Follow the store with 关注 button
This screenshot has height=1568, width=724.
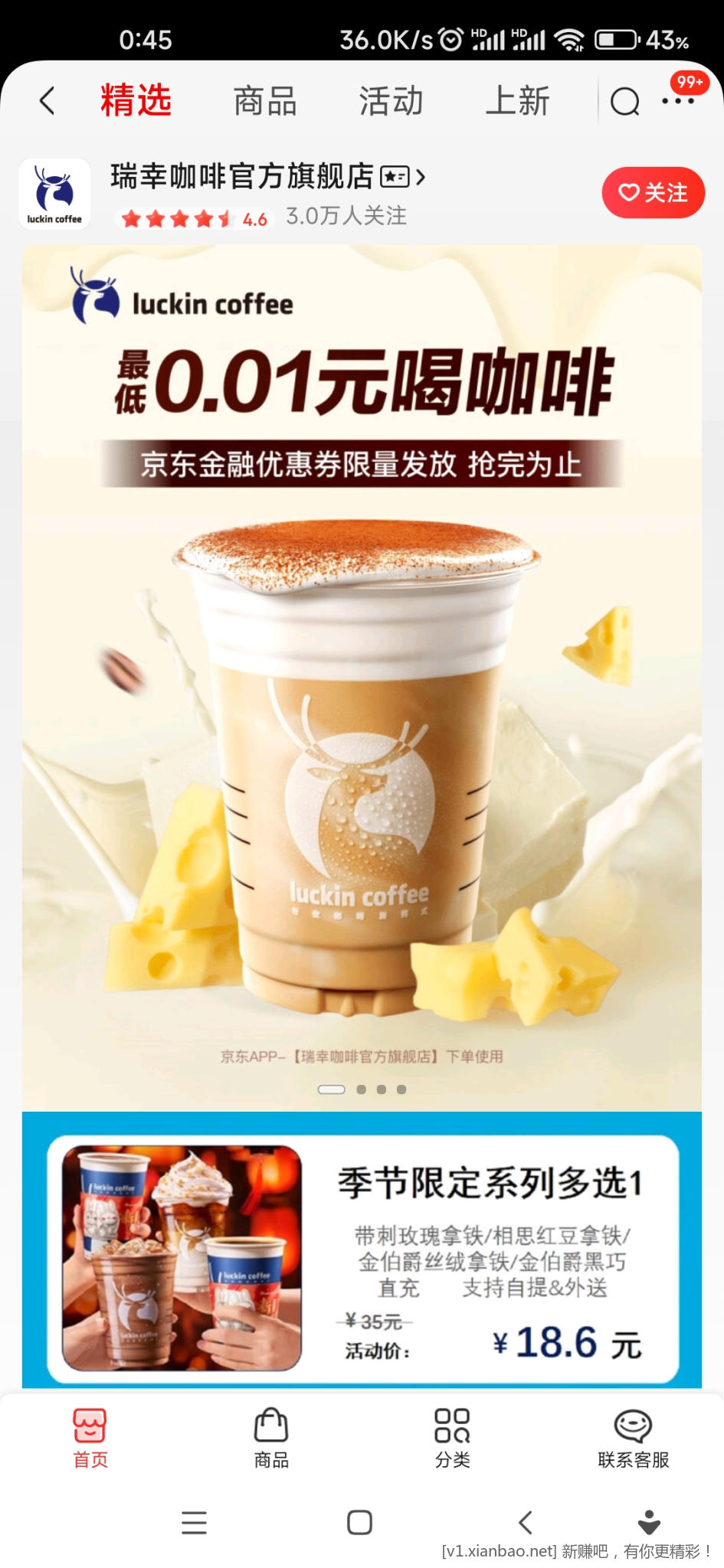[653, 192]
